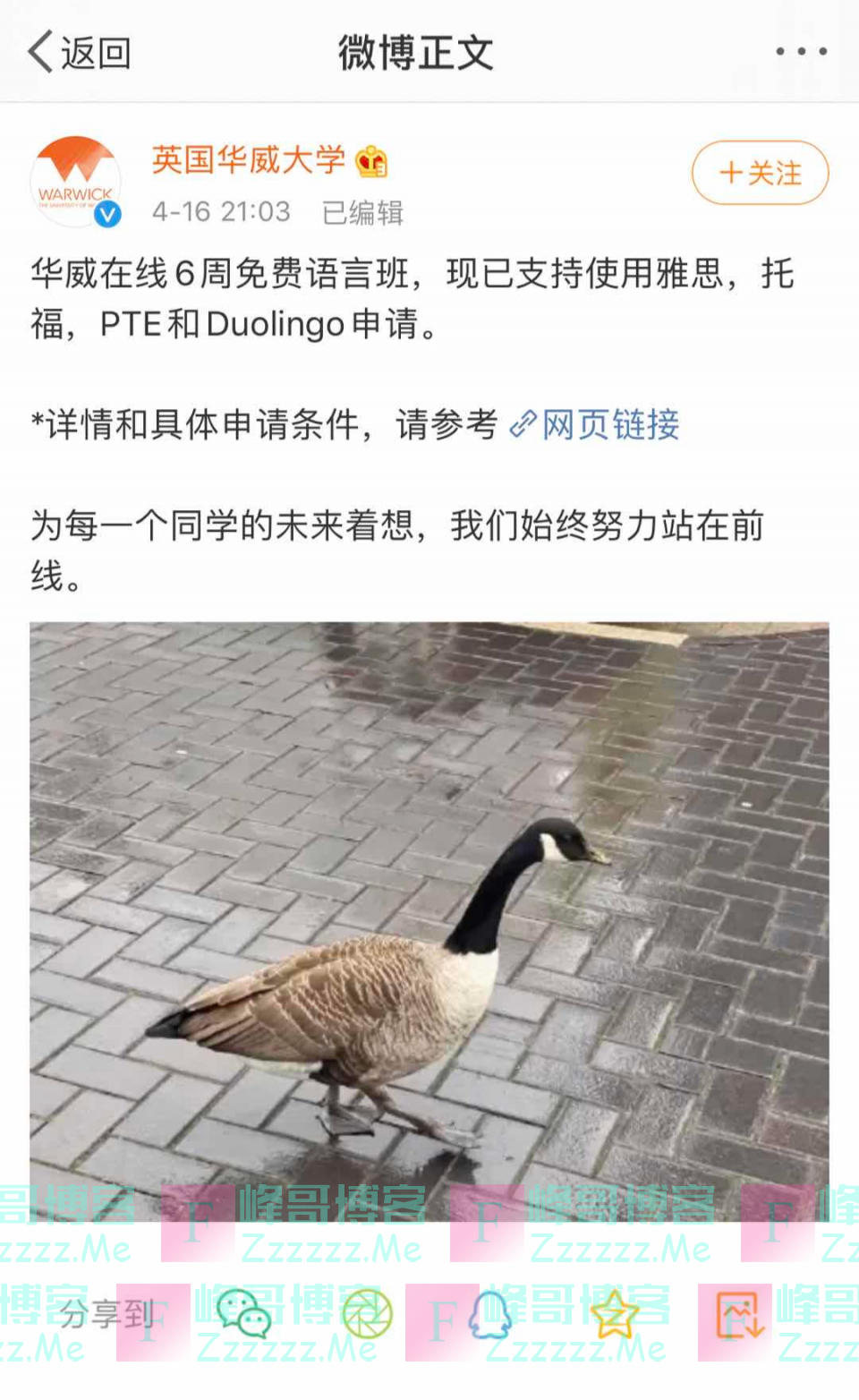Share the post to WeChat

(x=242, y=1314)
